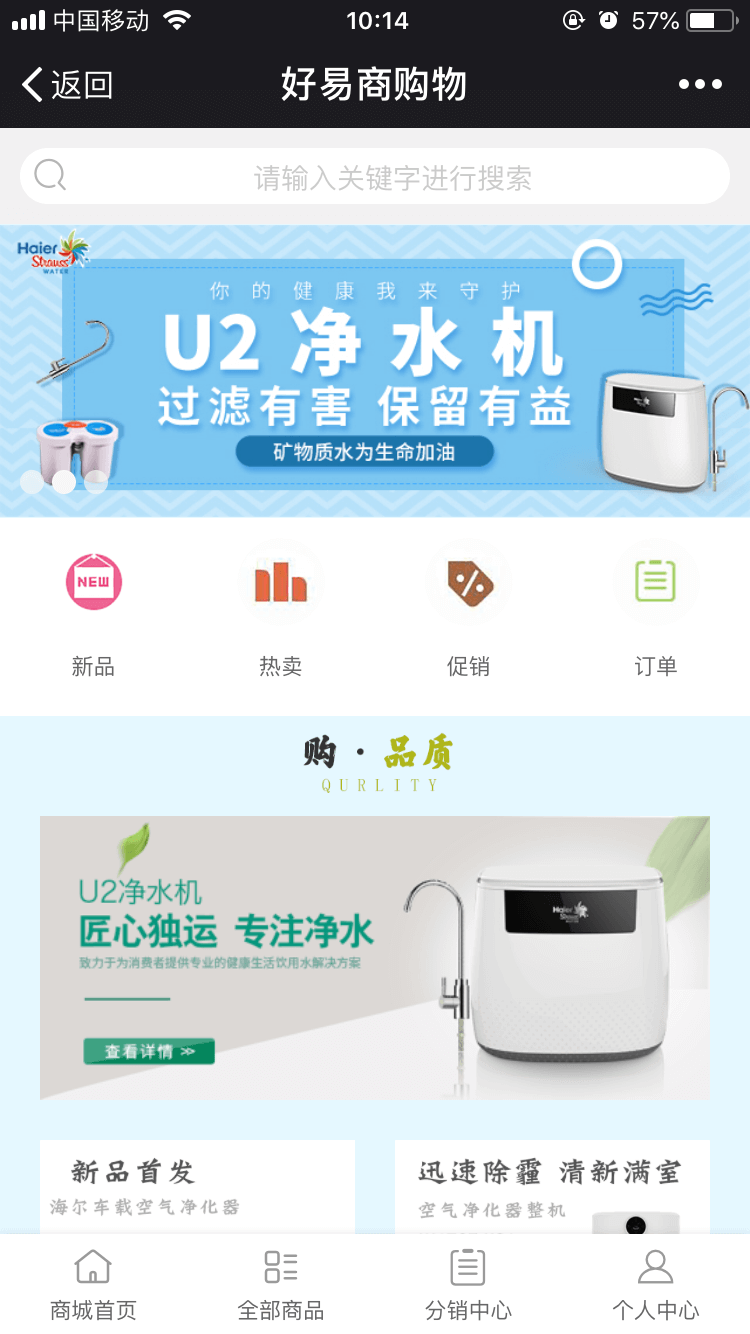The image size is (750, 1334).
Task: Open the 匠心独运 专注净水 banner
Action: click(375, 957)
